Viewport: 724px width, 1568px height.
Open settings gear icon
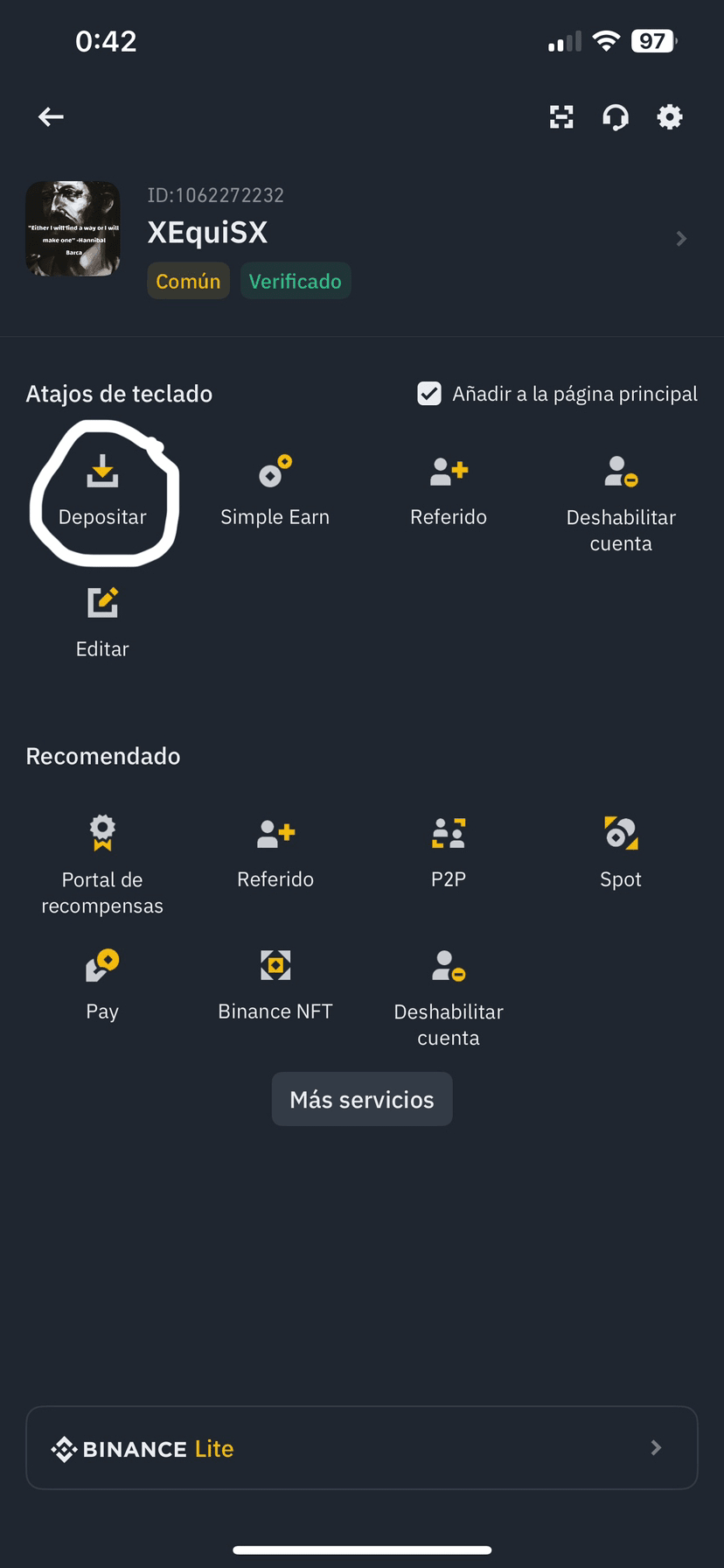click(x=670, y=116)
